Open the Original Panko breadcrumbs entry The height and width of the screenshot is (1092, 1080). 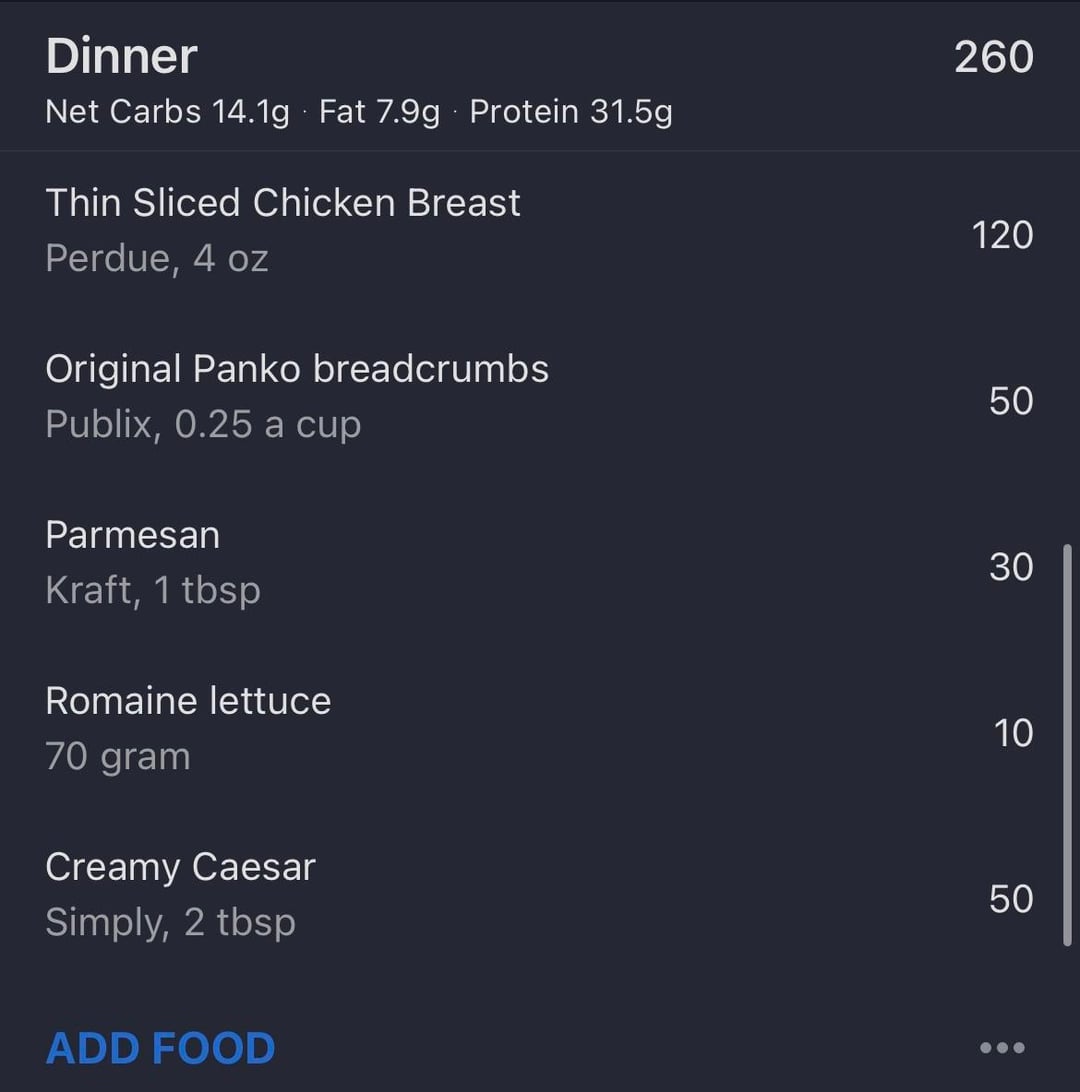[x=297, y=397]
